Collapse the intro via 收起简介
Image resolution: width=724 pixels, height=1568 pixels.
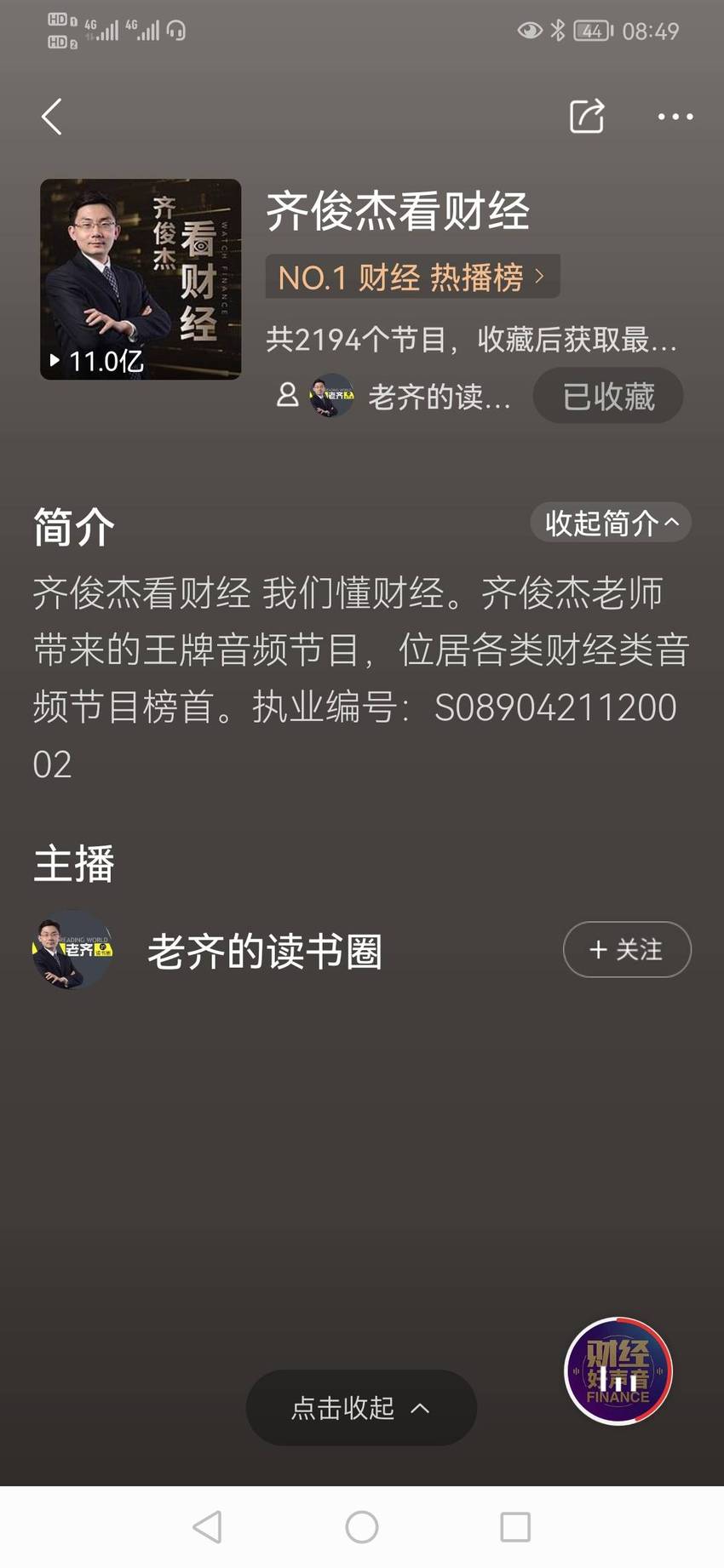pyautogui.click(x=611, y=523)
